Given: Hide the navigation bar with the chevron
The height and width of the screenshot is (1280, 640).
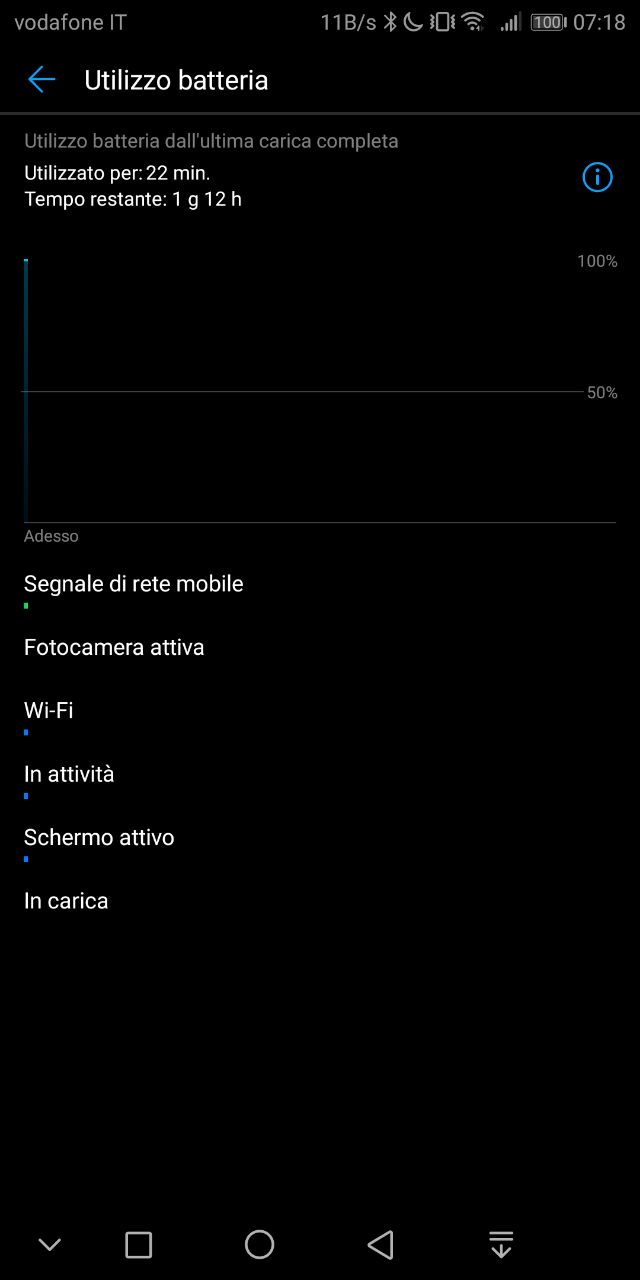Looking at the screenshot, I should (50, 1245).
